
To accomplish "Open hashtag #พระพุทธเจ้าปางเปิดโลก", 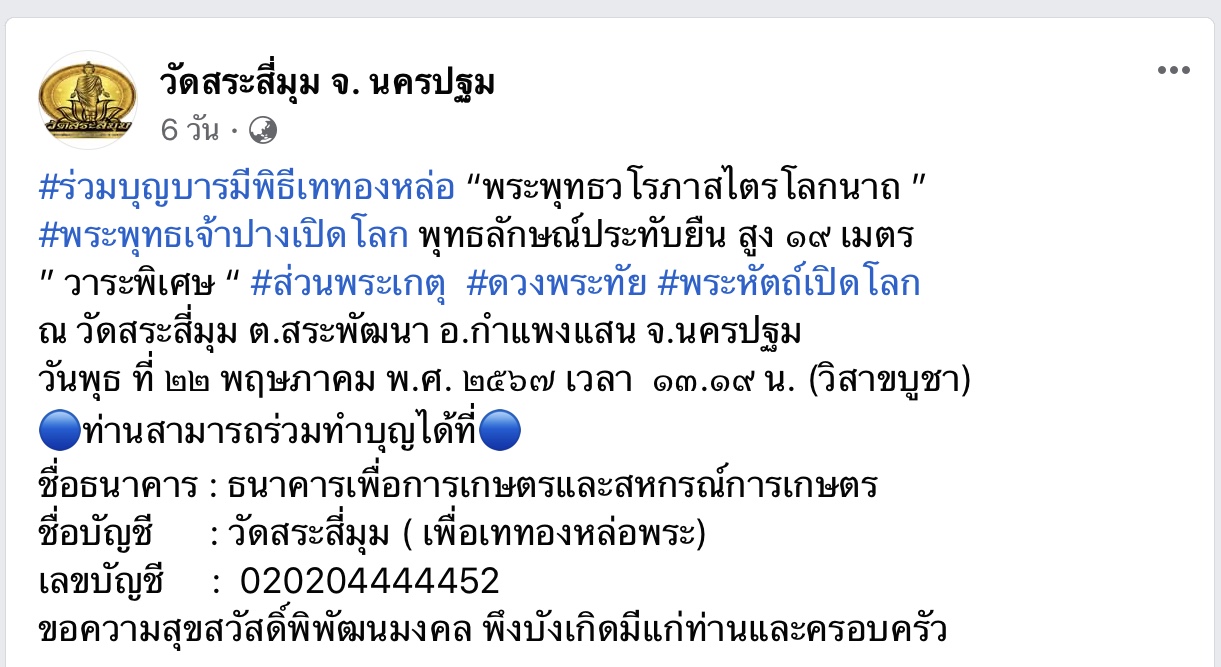I will click(x=223, y=237).
